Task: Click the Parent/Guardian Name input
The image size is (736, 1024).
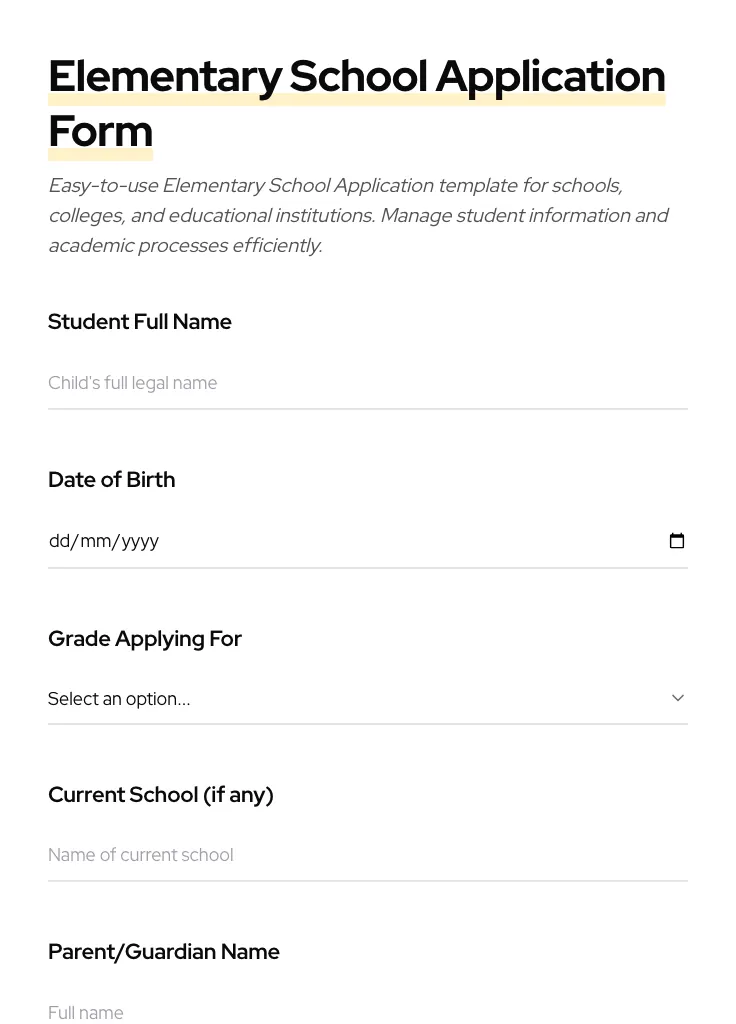Action: click(x=300, y=1012)
